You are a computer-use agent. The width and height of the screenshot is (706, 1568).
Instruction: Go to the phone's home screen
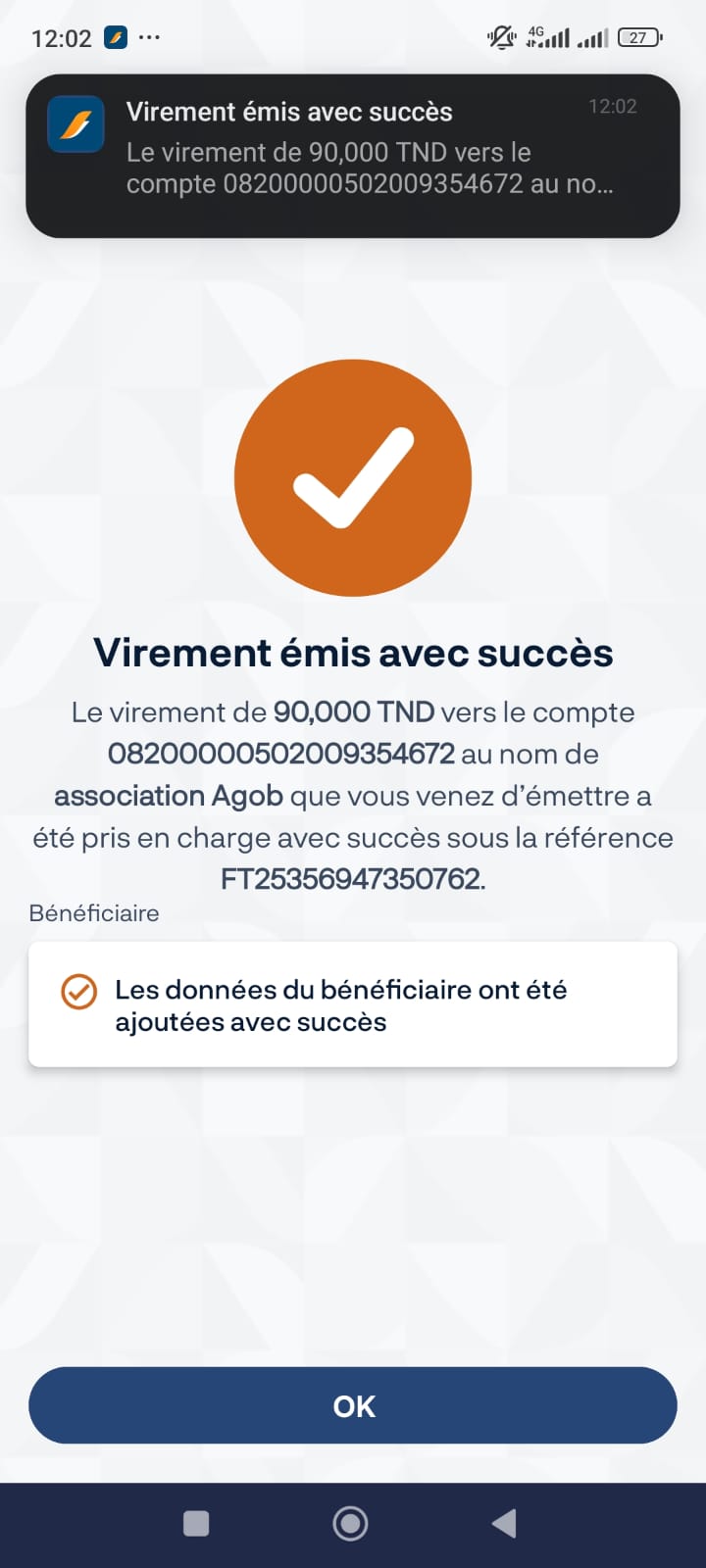pyautogui.click(x=351, y=1523)
